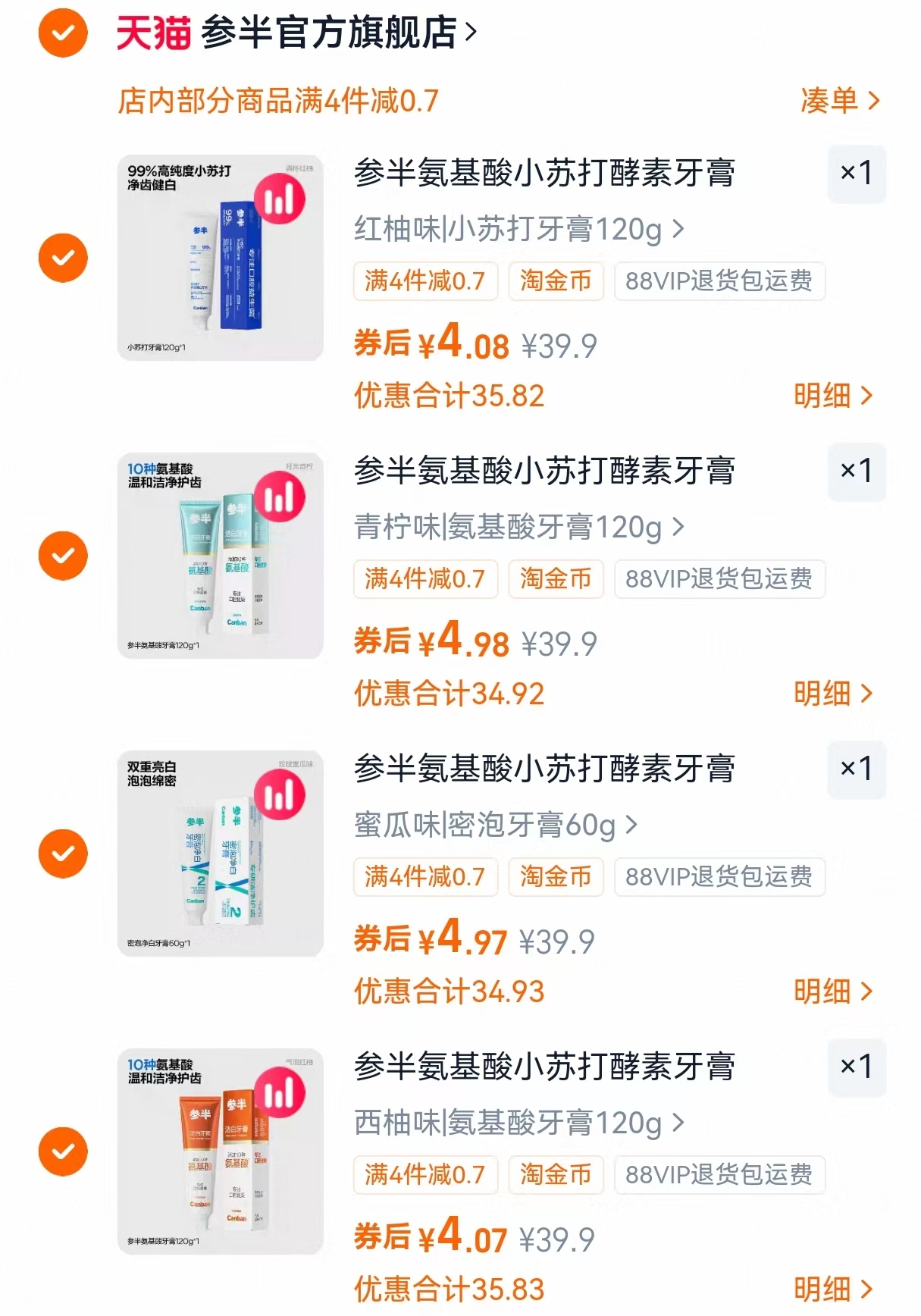Open variant selector 青柠味|氨基酸牙膏120g
921x1316 pixels.
519,528
